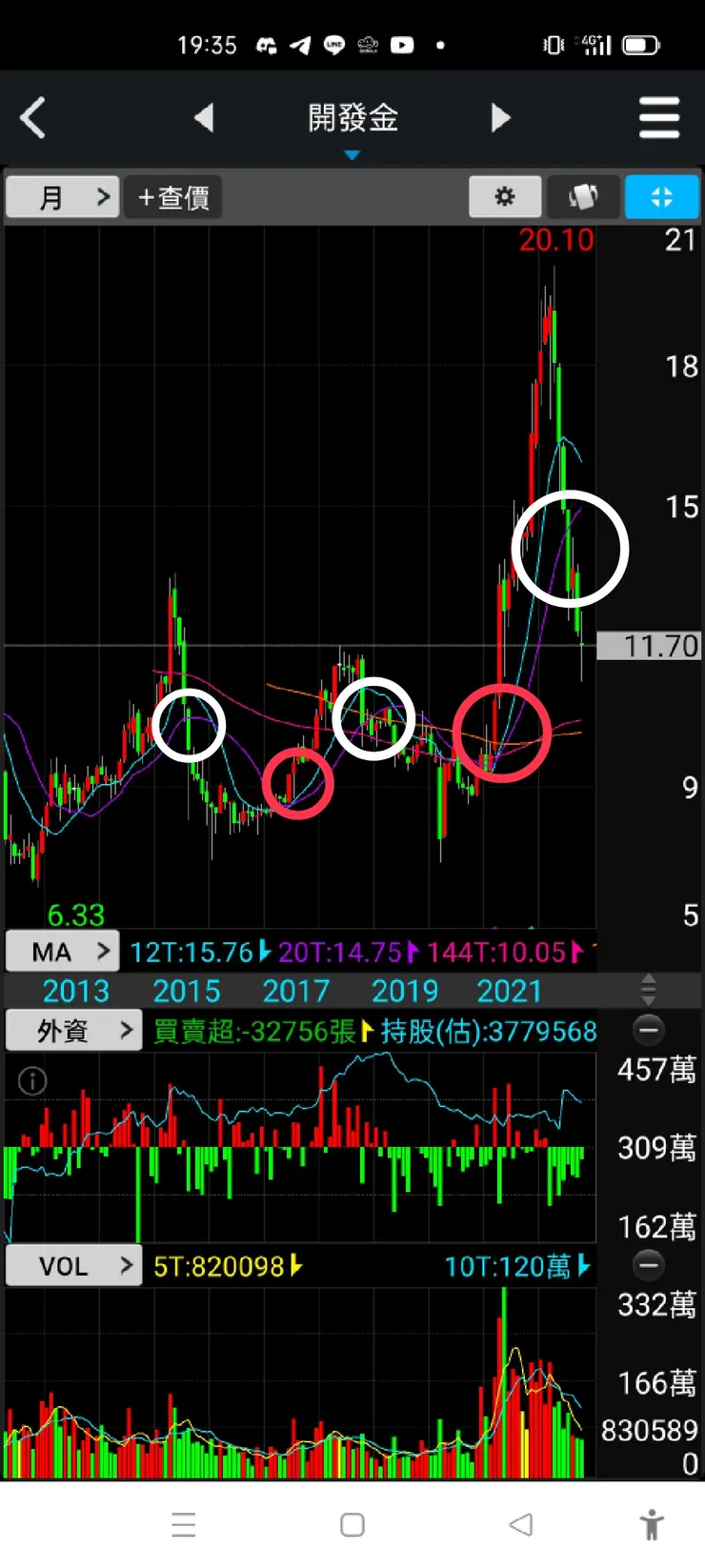
Task: Collapse the 外資 panel
Action: [x=649, y=1030]
